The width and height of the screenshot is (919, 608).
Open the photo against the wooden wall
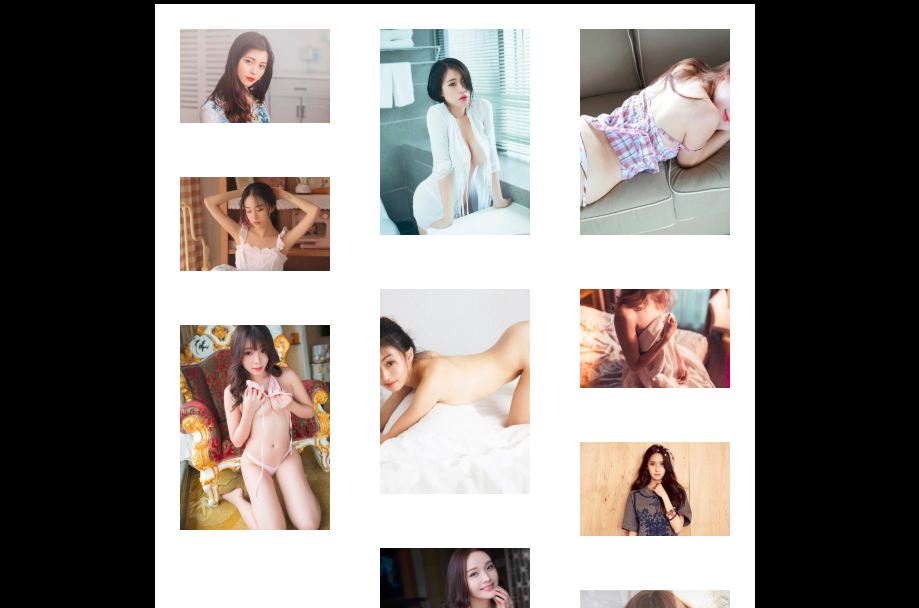654,489
